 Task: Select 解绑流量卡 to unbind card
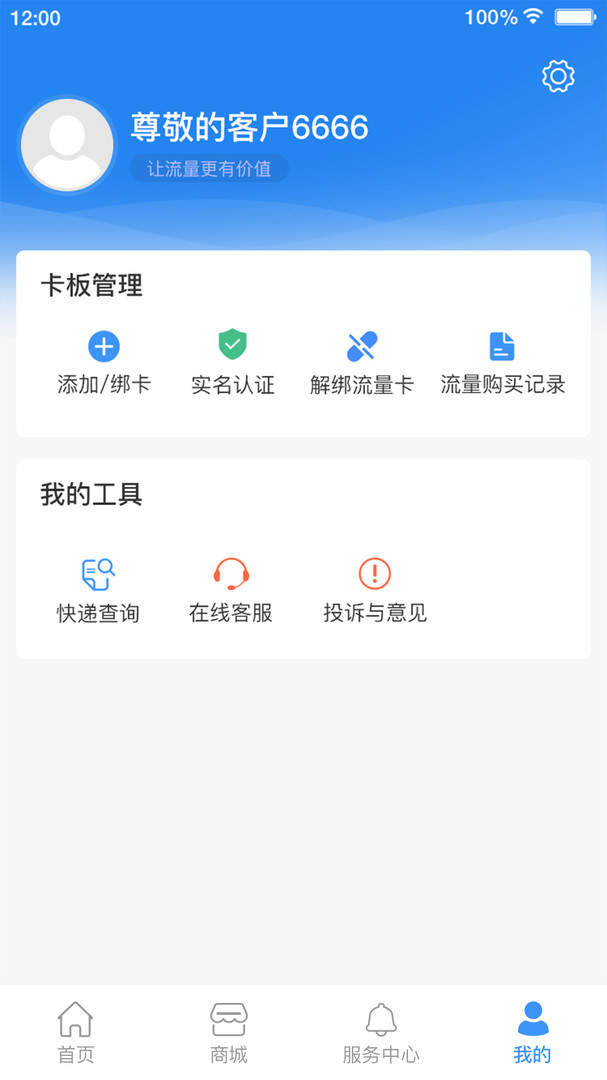(362, 362)
